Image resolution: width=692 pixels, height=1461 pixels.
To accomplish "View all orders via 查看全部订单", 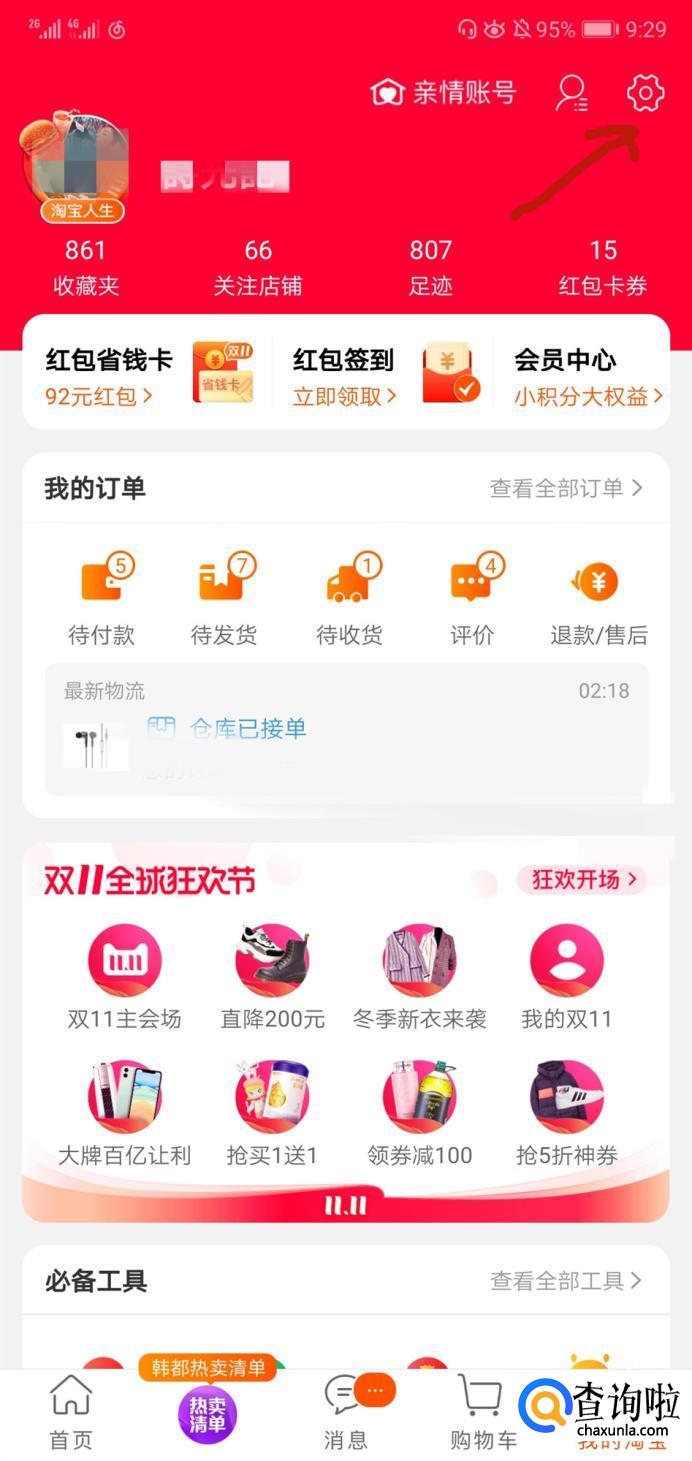I will tap(566, 488).
